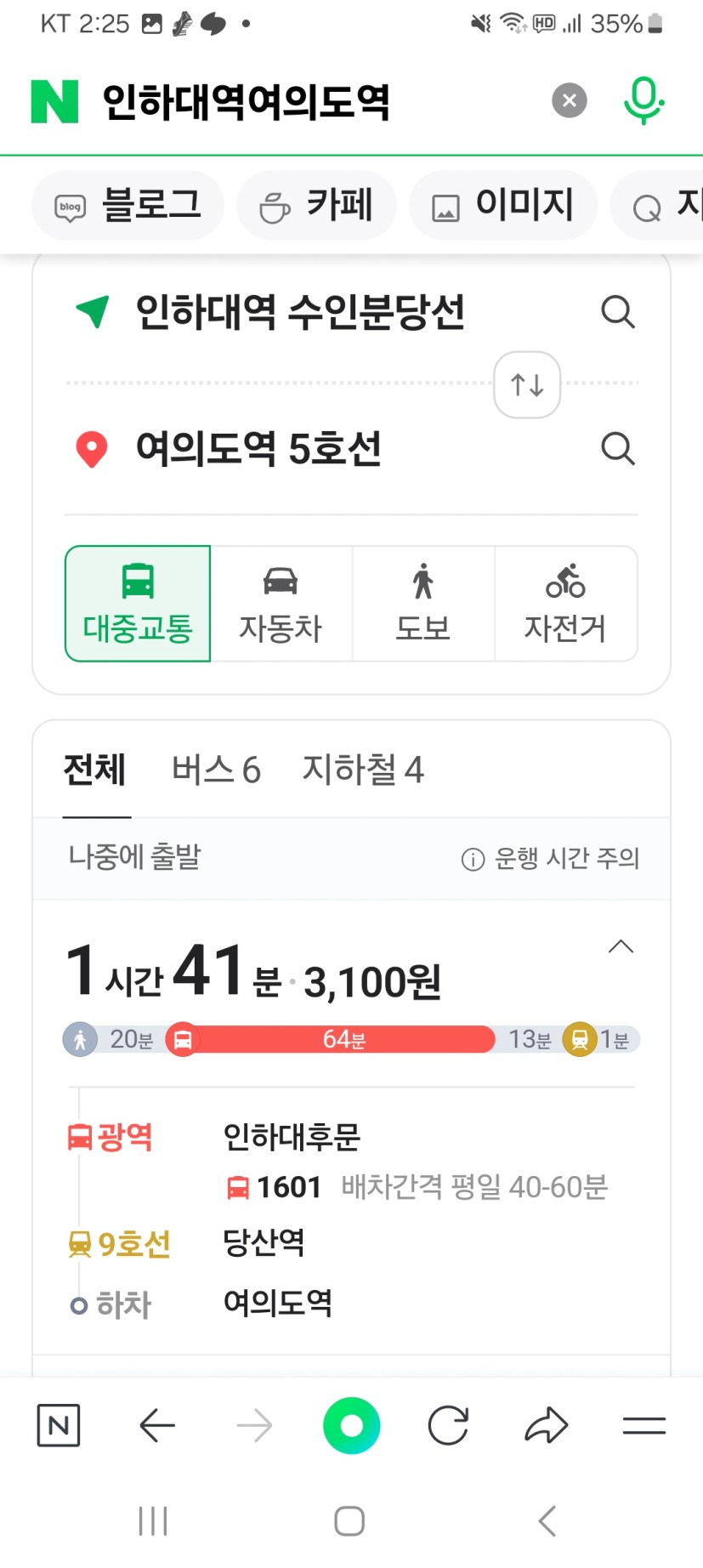
Task: Collapse the 1시간 41분 route details
Action: pyautogui.click(x=621, y=946)
